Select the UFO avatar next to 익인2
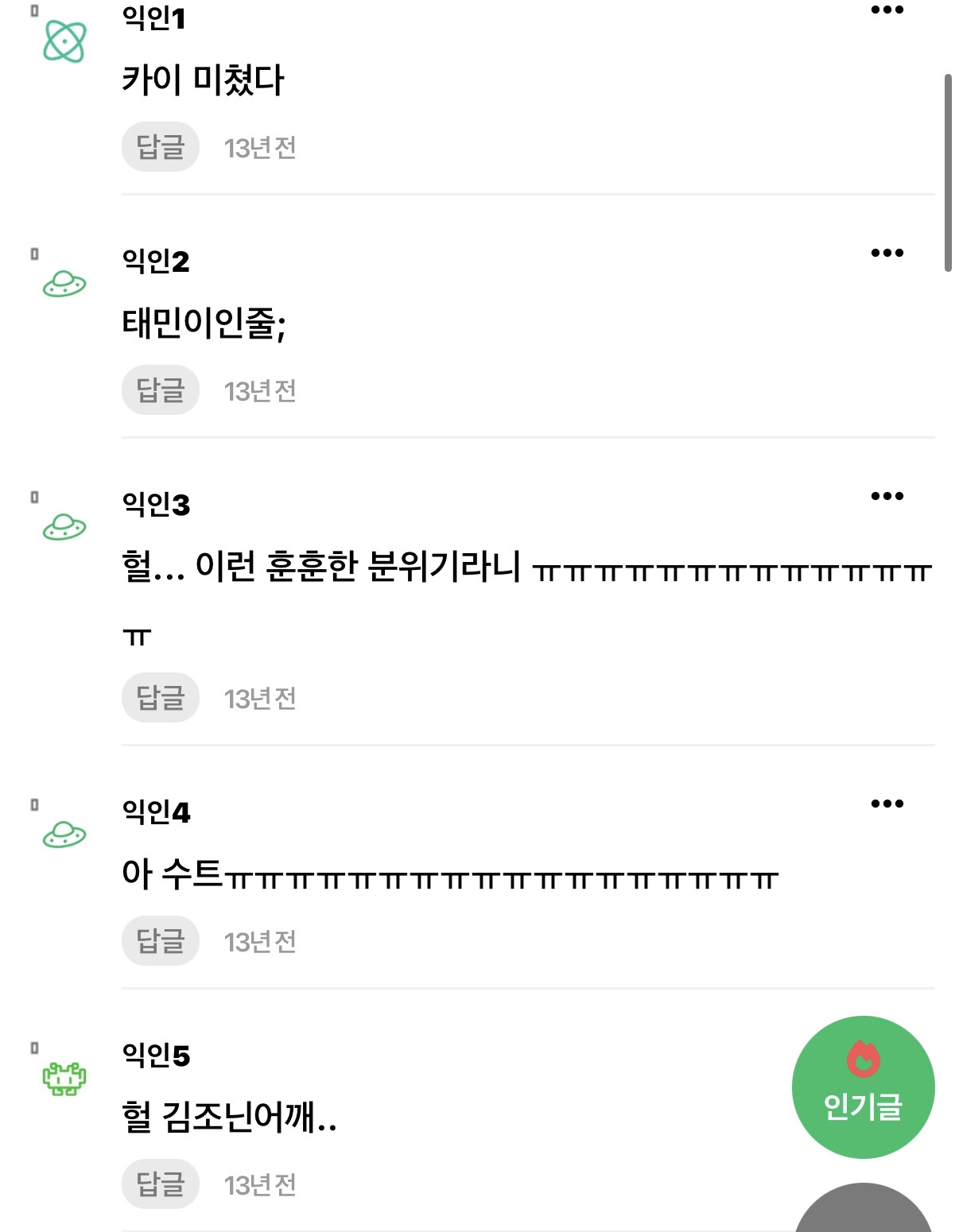The image size is (959, 1232). pos(67,283)
